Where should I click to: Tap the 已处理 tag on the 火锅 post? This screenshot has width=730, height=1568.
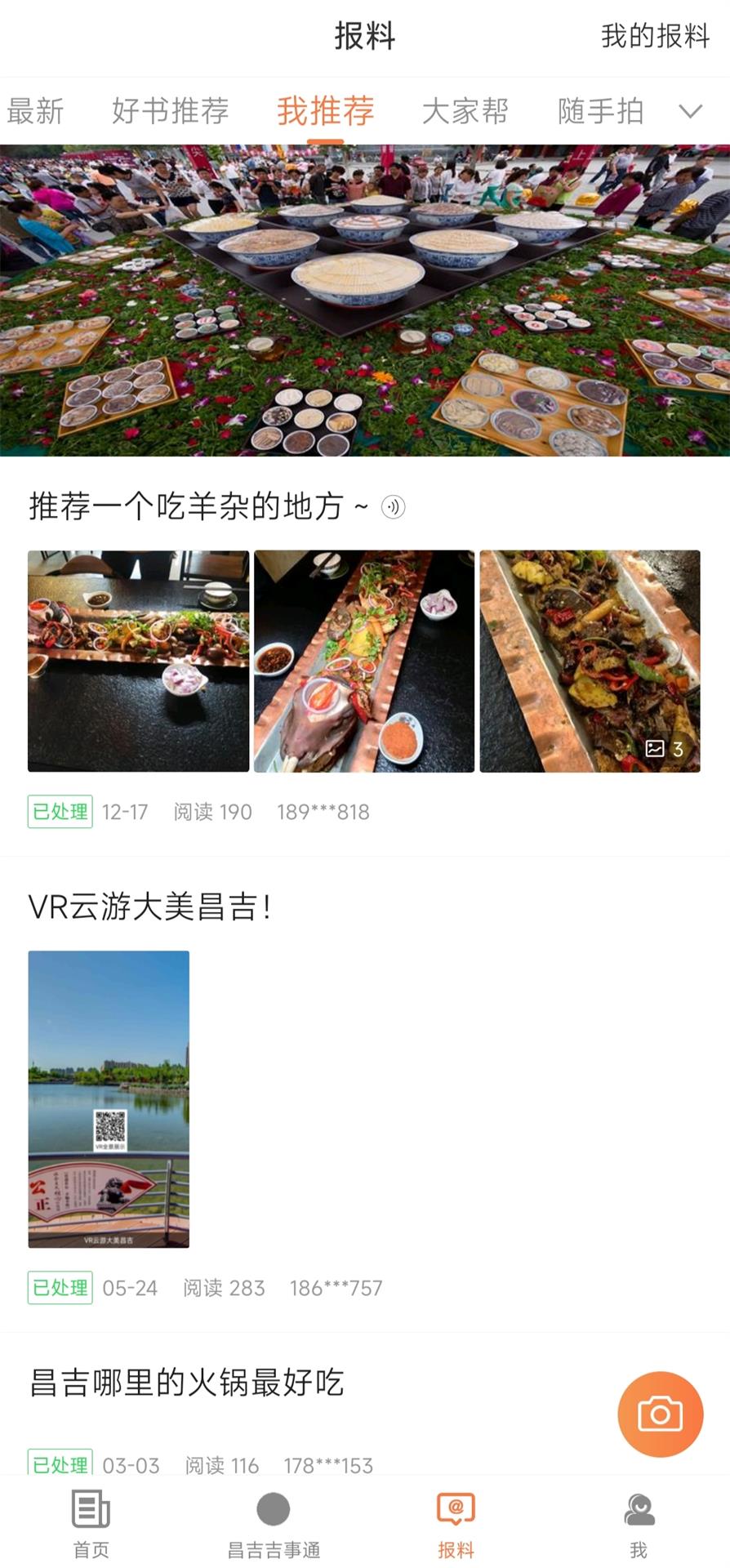click(60, 1465)
